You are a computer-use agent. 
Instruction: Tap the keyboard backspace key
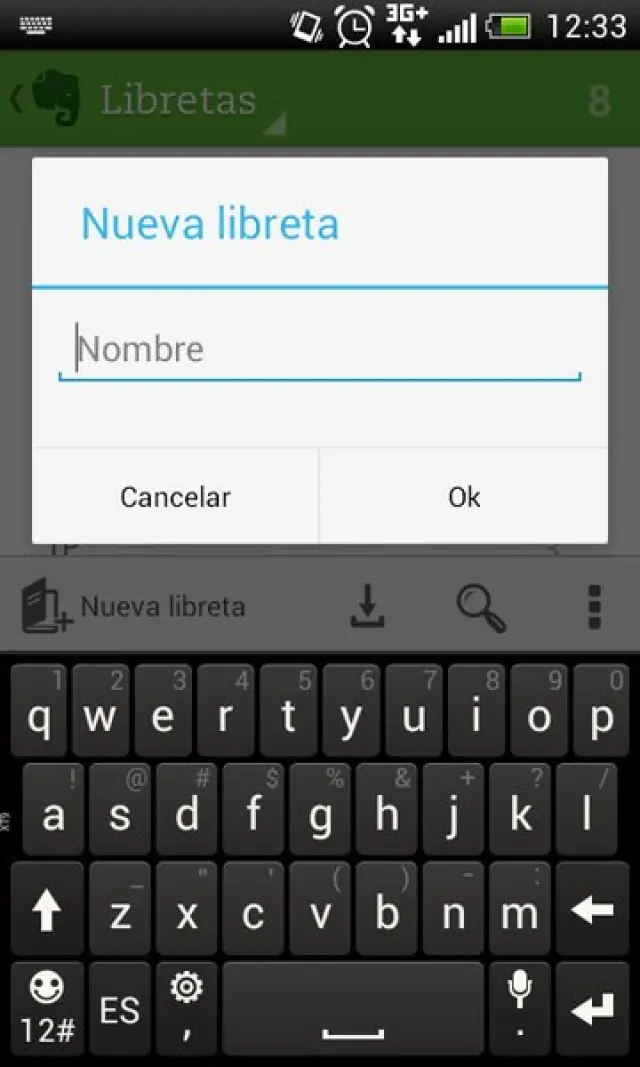click(592, 908)
